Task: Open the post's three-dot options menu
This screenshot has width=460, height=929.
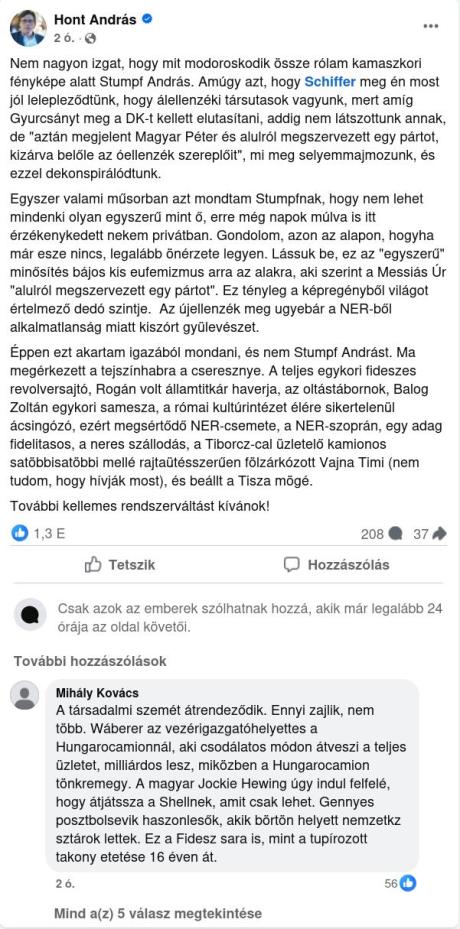Action: tap(431, 27)
